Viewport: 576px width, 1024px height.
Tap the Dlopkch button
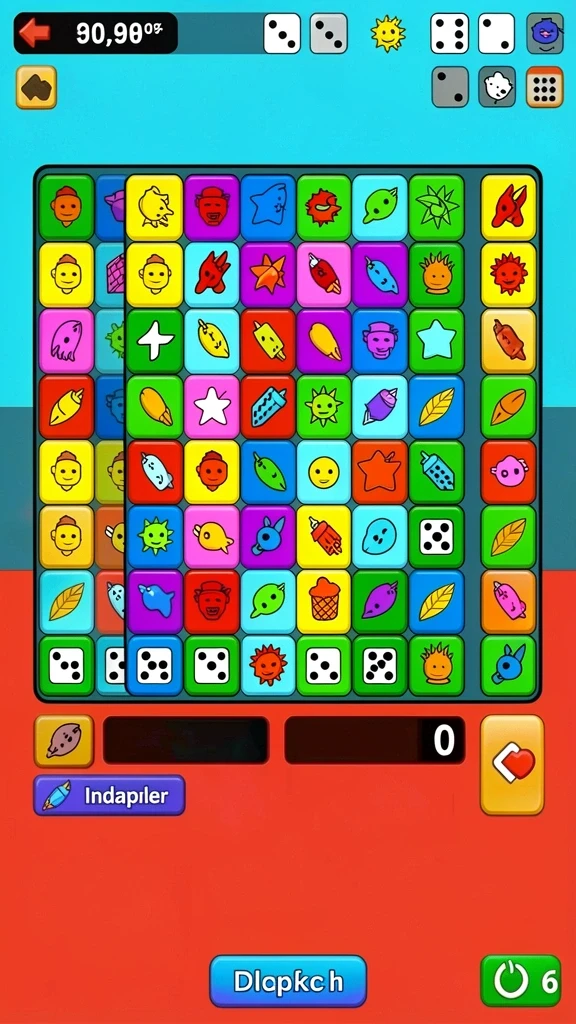click(288, 981)
